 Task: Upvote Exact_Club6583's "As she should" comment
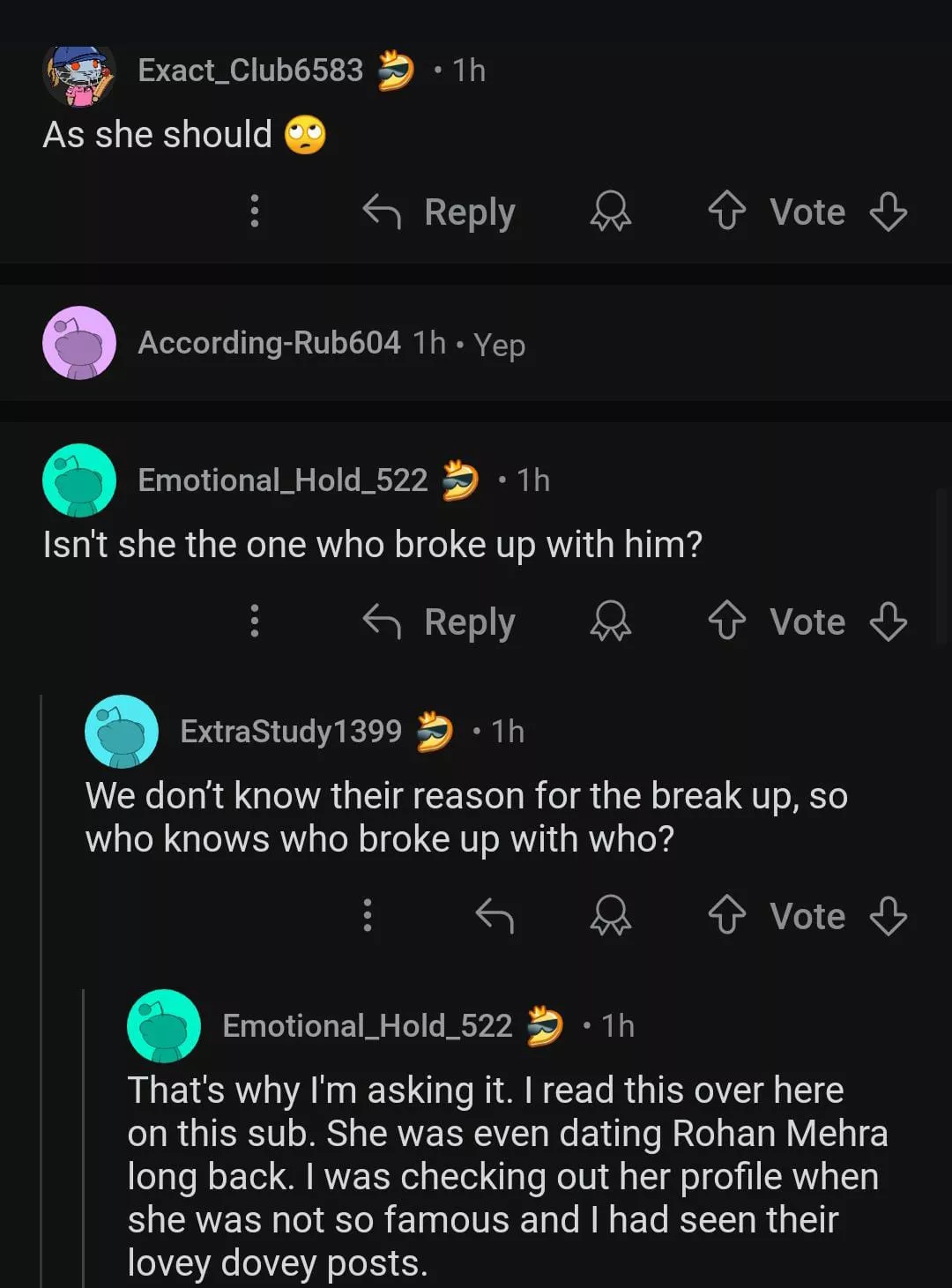[x=726, y=212]
